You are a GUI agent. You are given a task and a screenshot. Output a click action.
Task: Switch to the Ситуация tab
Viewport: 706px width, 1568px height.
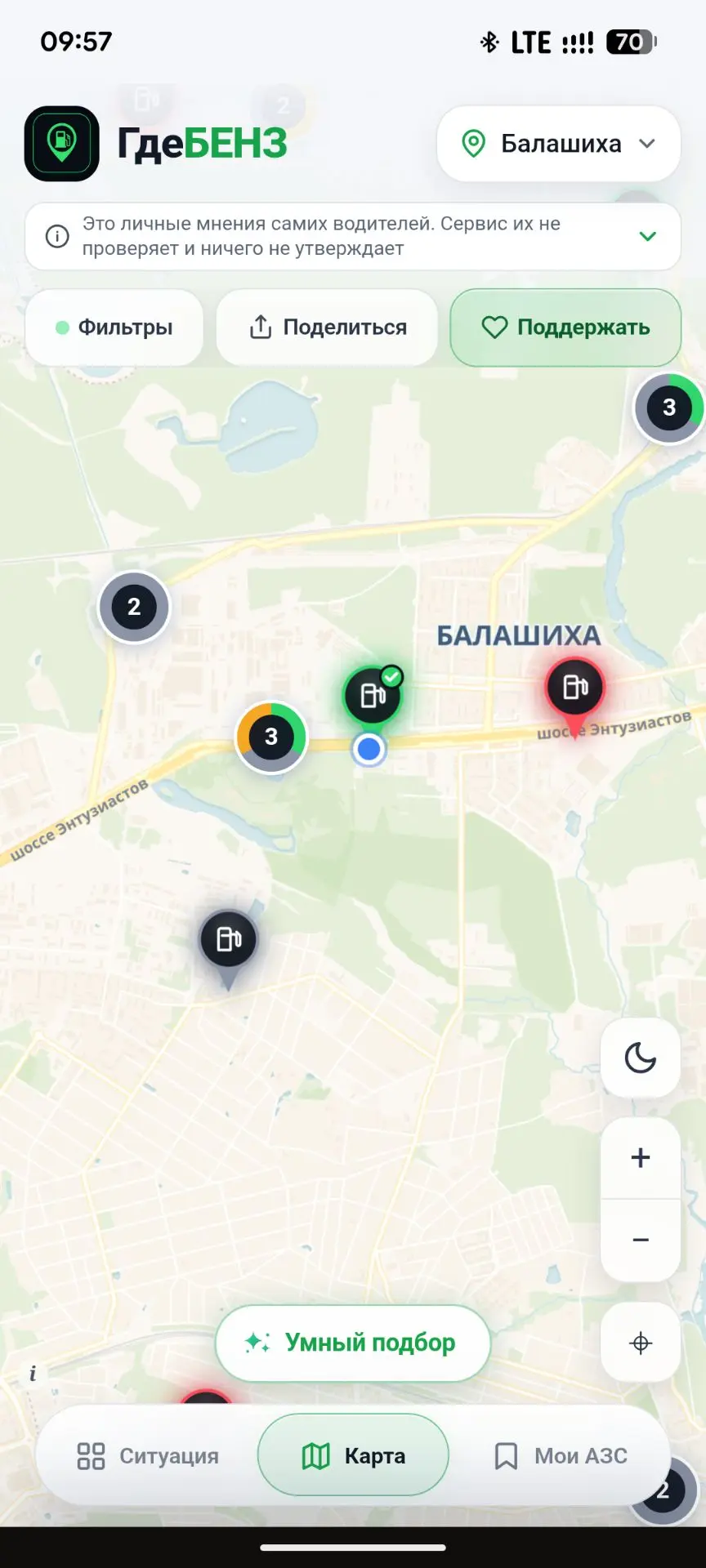tap(148, 1455)
